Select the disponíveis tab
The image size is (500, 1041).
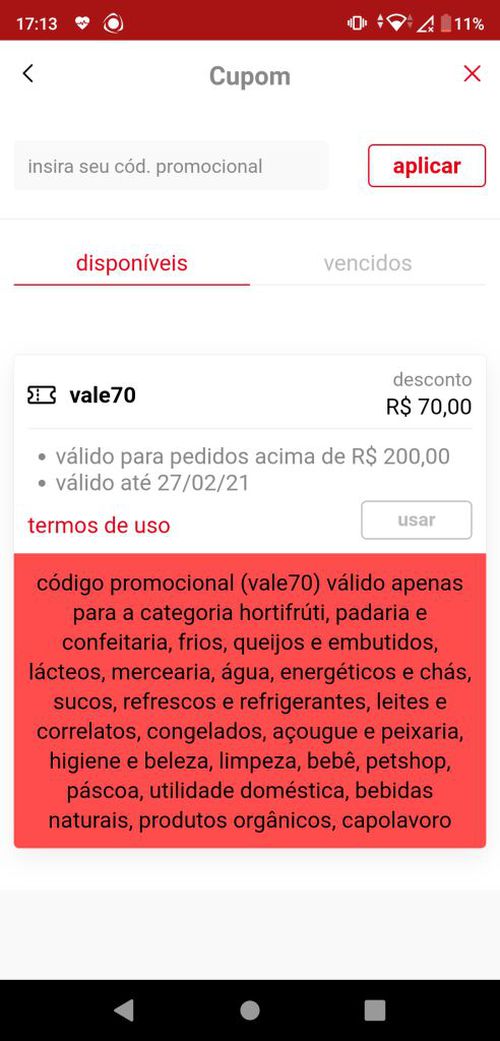pyautogui.click(x=131, y=264)
